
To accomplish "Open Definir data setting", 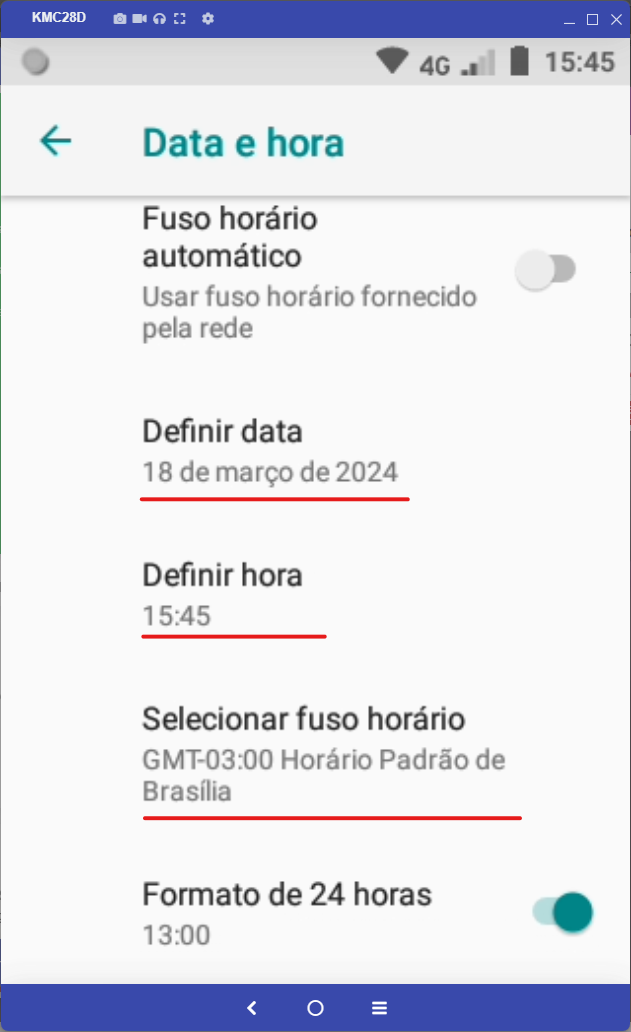I will (316, 452).
